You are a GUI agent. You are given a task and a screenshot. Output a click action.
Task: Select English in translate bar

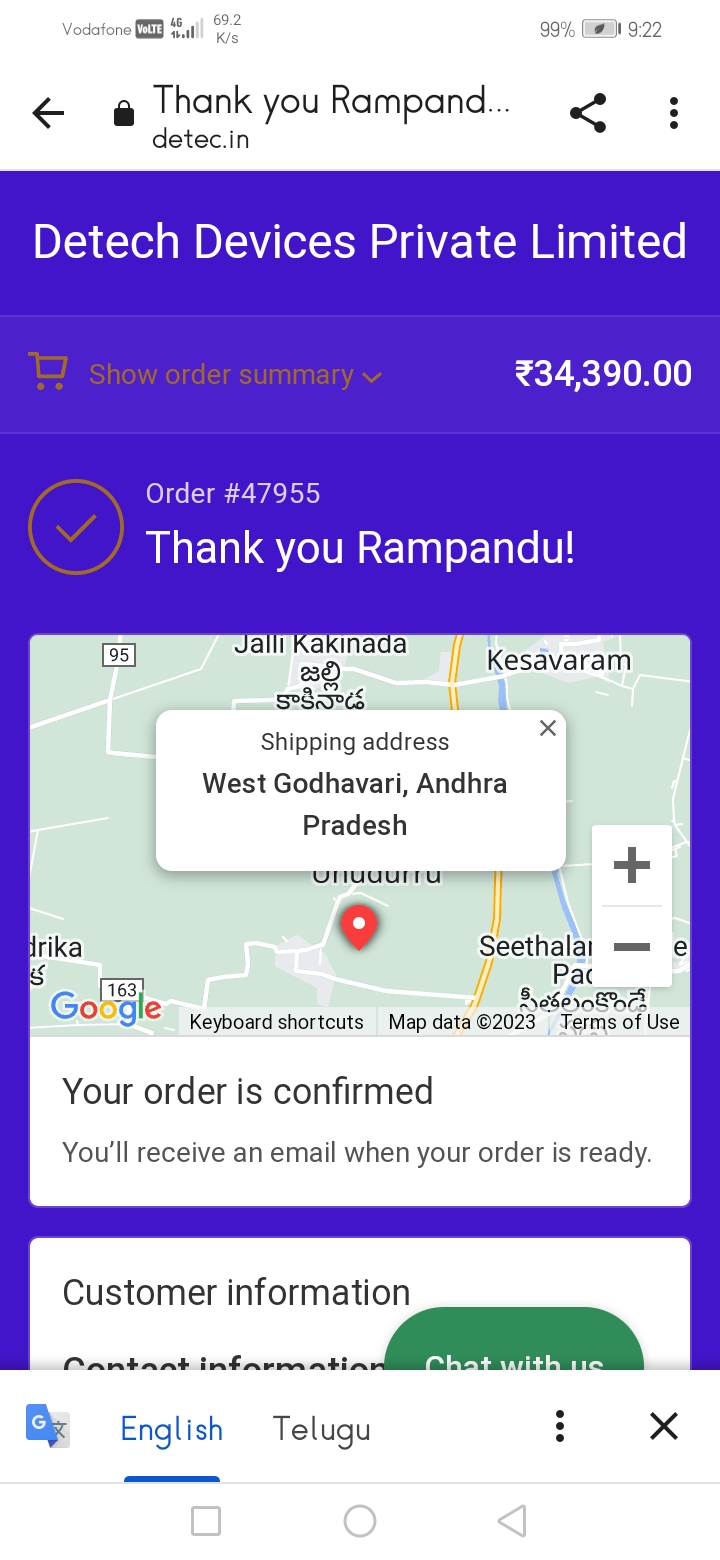click(171, 1429)
